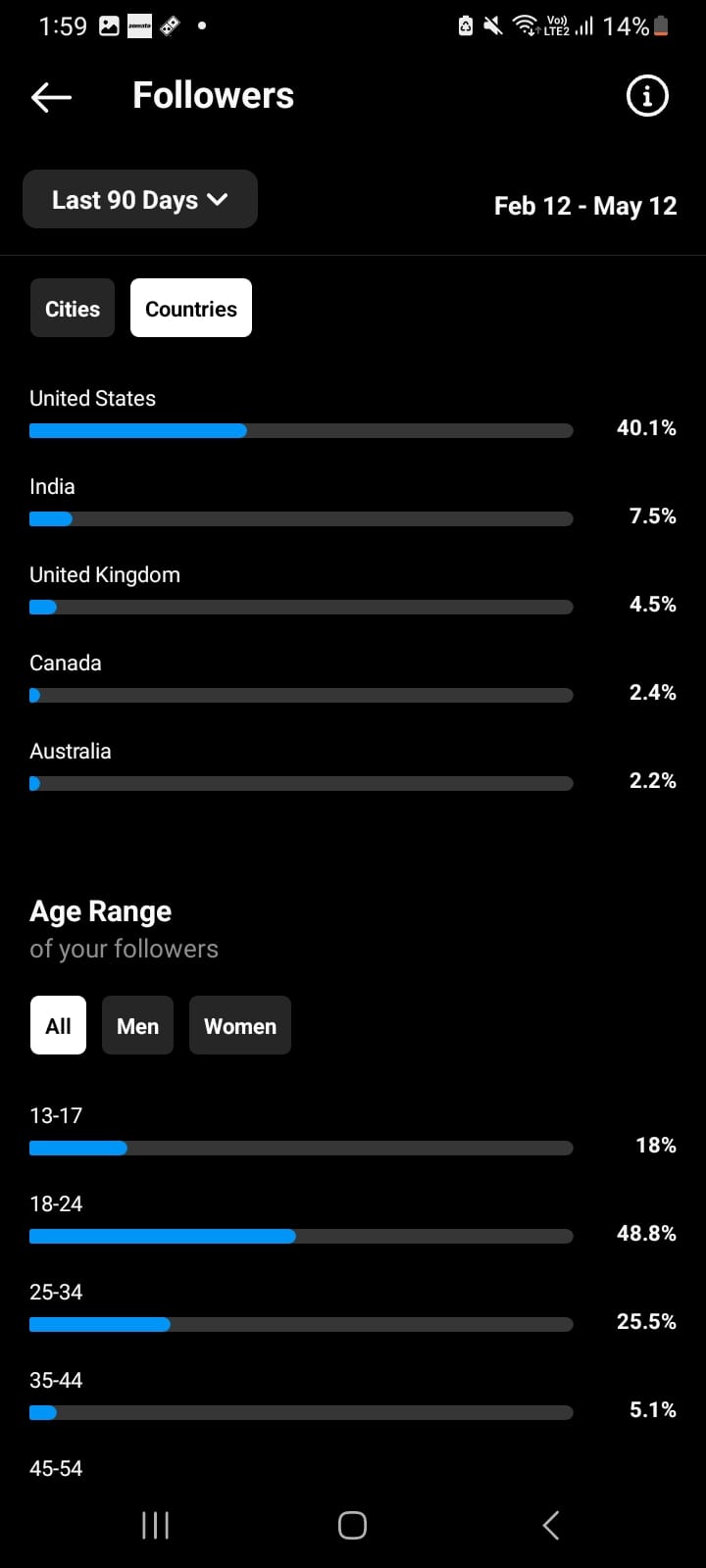Open the info icon for Followers
The height and width of the screenshot is (1568, 706).
coord(646,96)
